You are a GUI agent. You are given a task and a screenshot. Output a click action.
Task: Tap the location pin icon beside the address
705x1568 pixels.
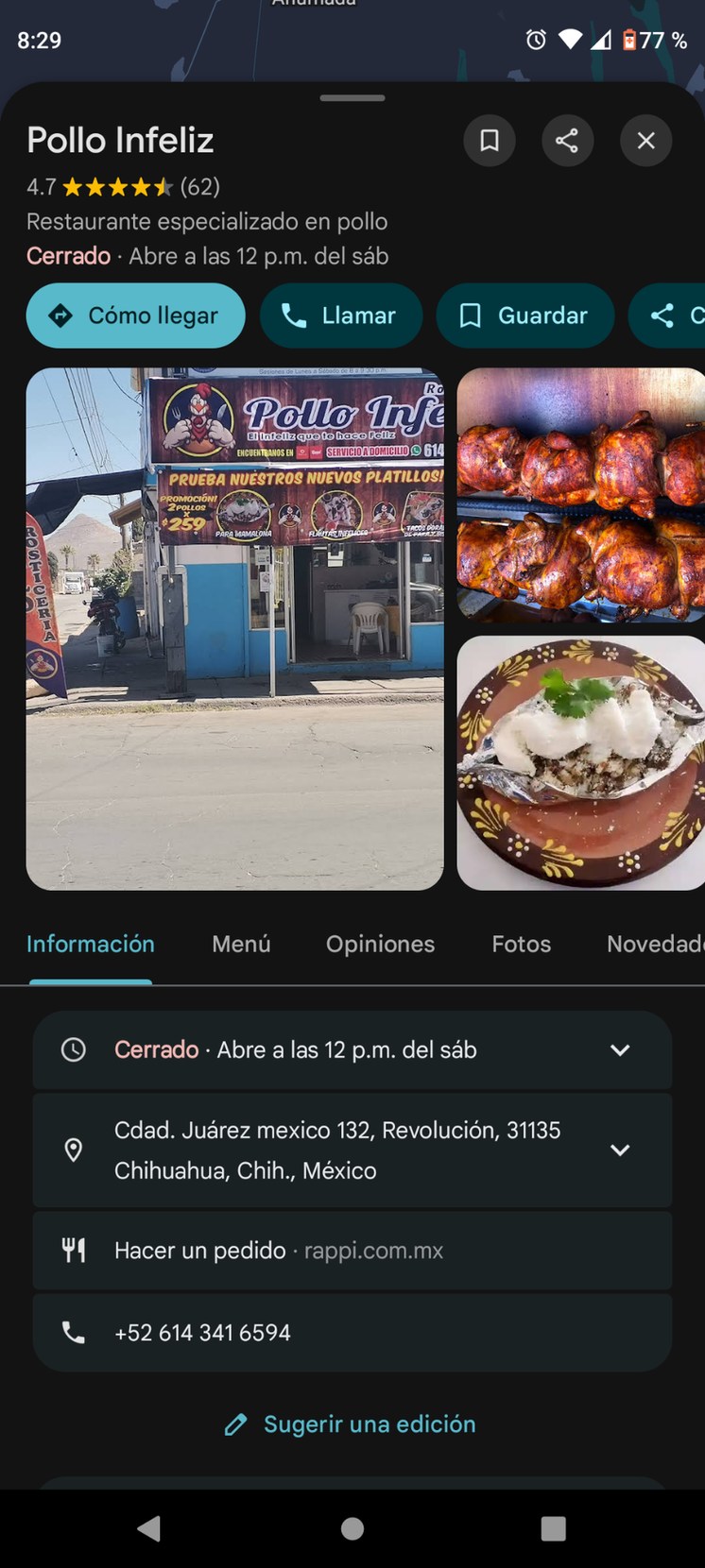(x=75, y=1150)
